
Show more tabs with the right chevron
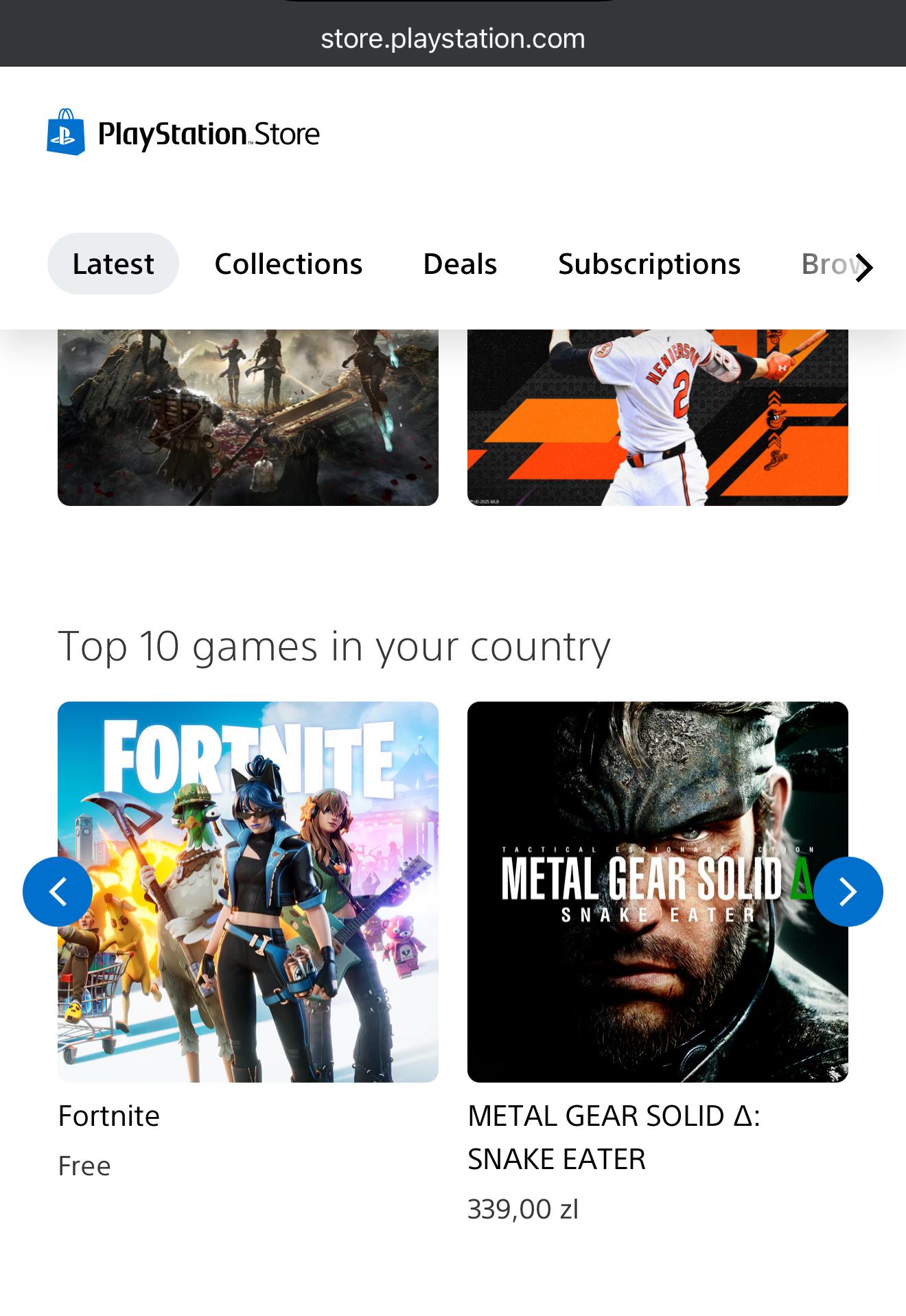863,267
